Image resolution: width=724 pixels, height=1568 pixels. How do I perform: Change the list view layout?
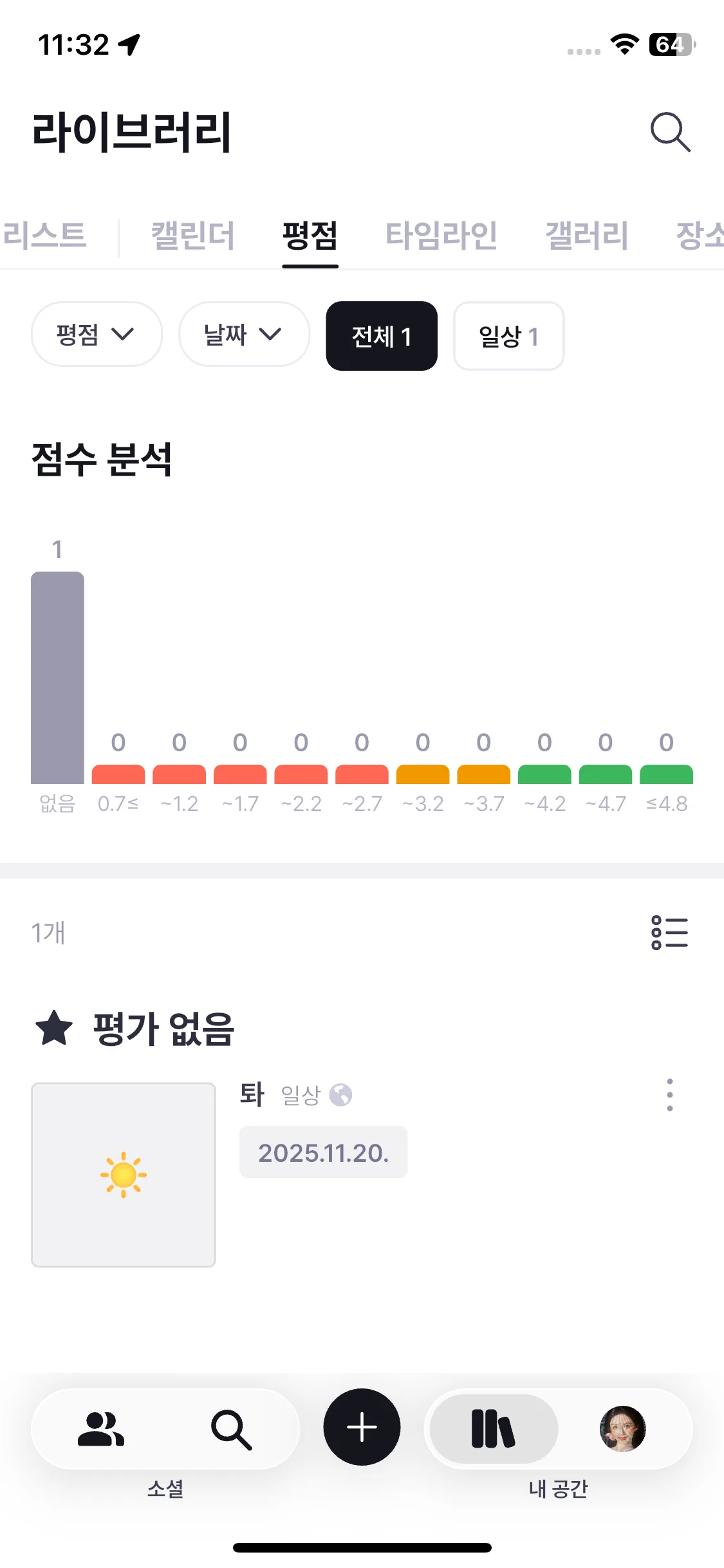(669, 933)
